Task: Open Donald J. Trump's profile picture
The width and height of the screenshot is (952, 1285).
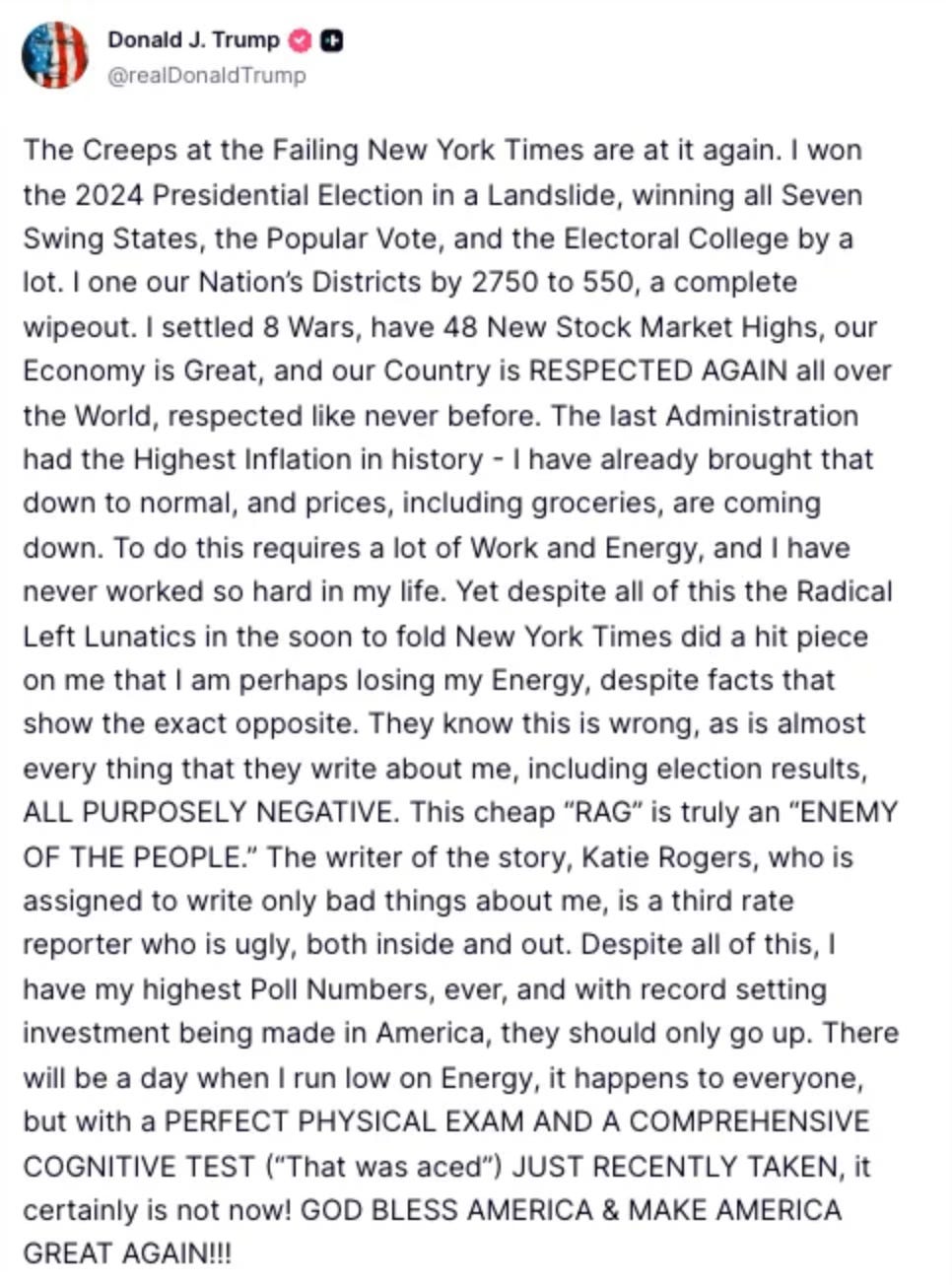Action: [55, 55]
